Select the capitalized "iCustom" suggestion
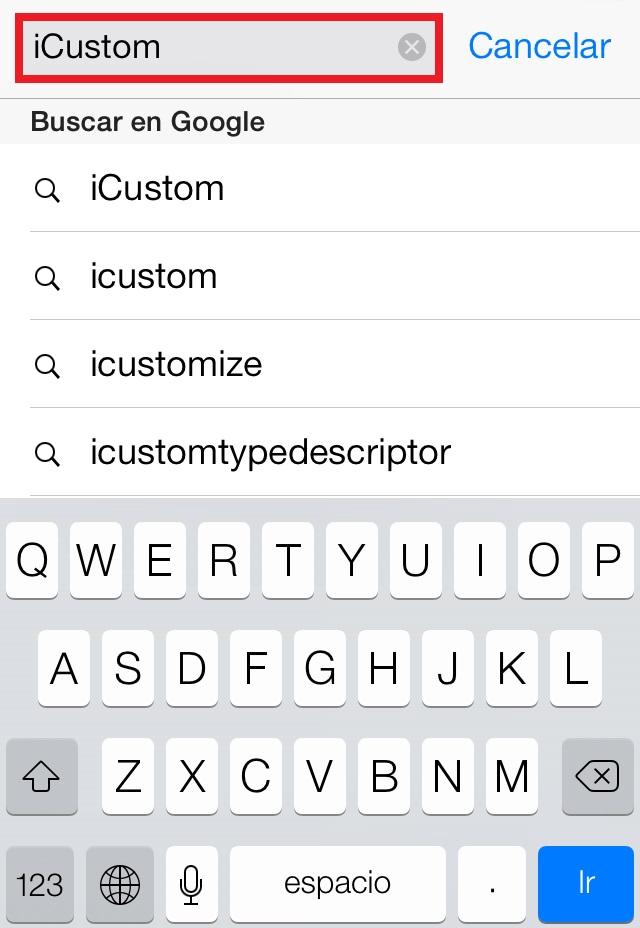The width and height of the screenshot is (640, 928). click(157, 189)
